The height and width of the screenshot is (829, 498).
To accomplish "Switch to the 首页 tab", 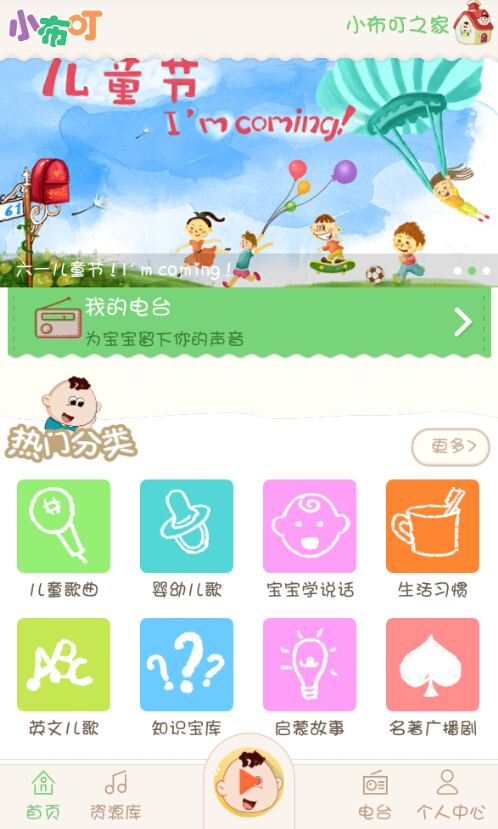I will [43, 795].
